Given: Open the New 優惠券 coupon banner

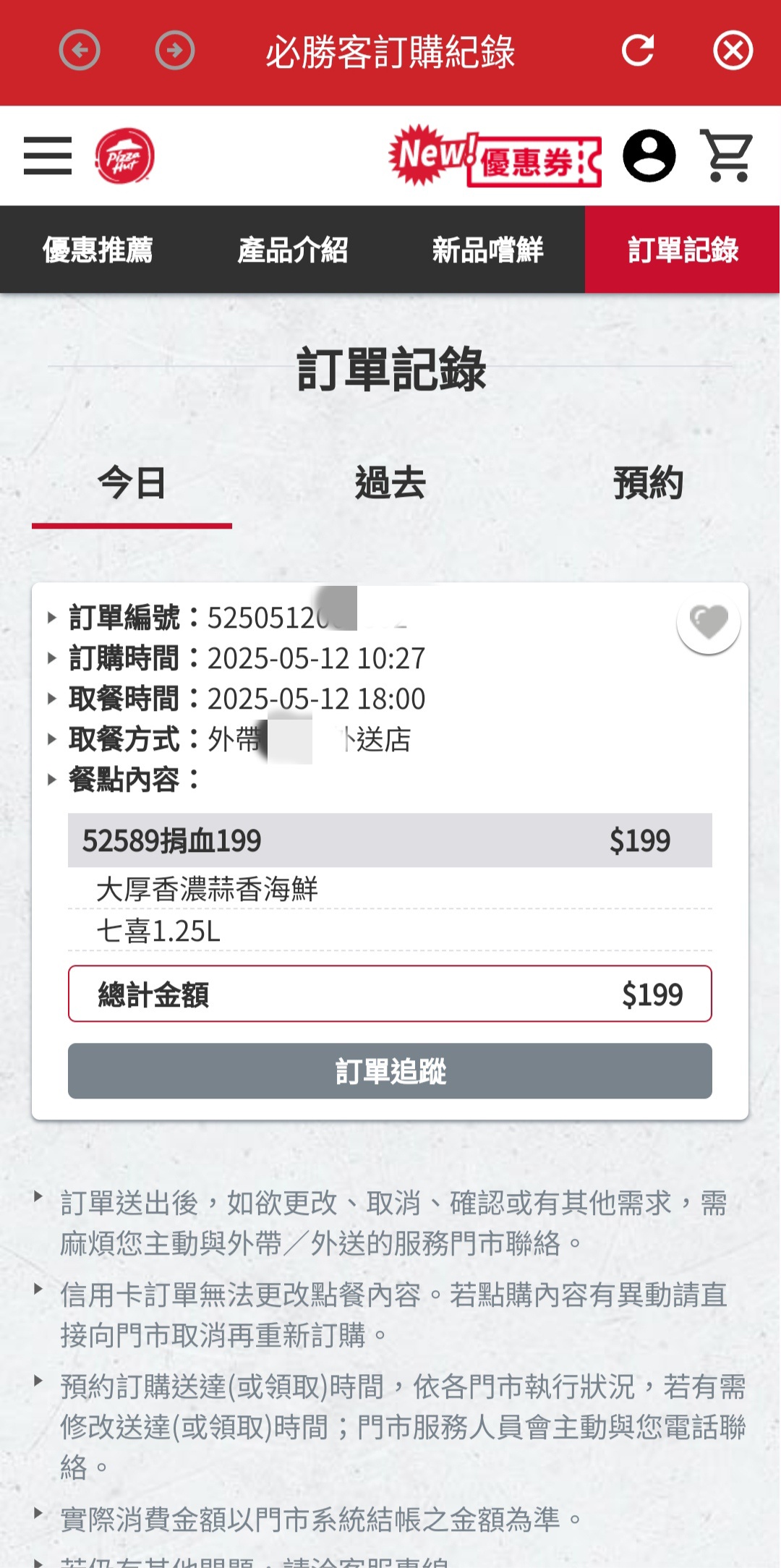Looking at the screenshot, I should (495, 156).
